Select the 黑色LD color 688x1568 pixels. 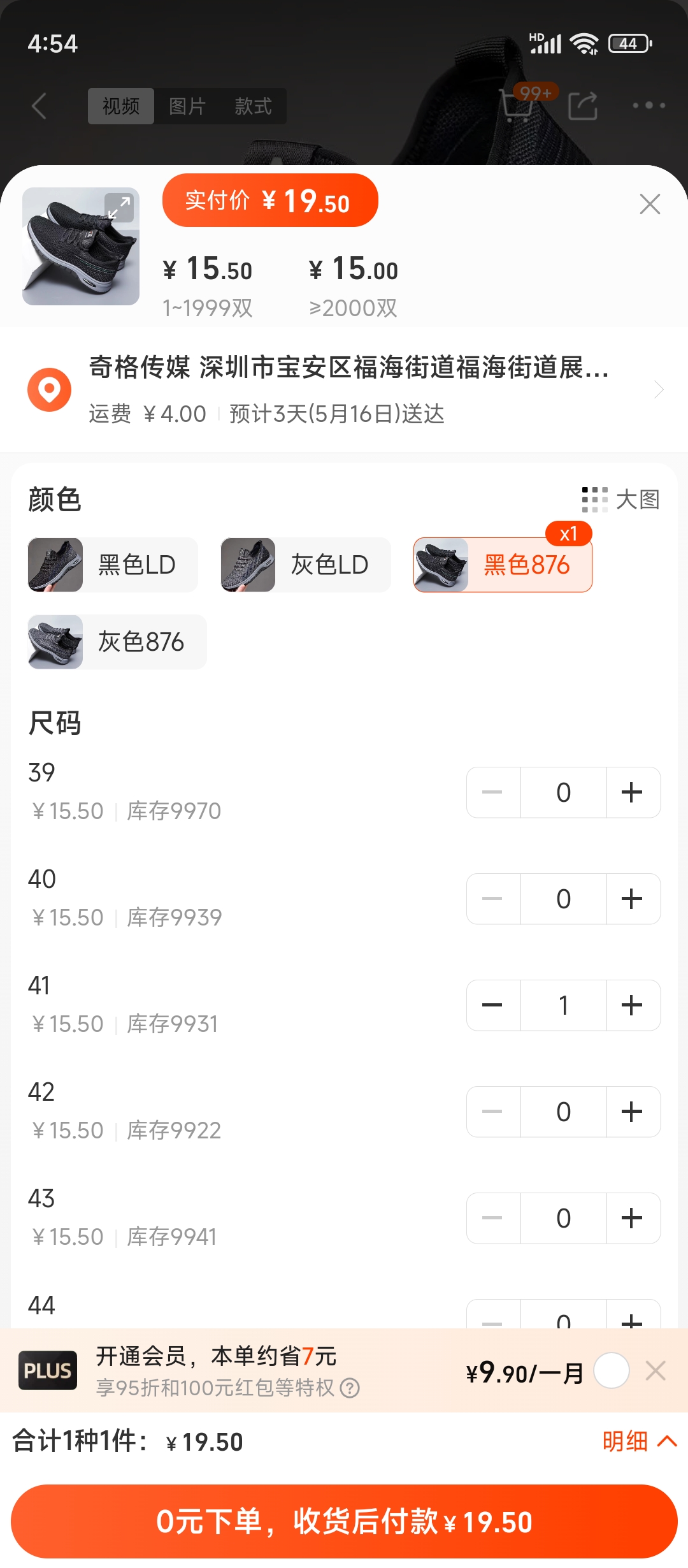tap(113, 565)
